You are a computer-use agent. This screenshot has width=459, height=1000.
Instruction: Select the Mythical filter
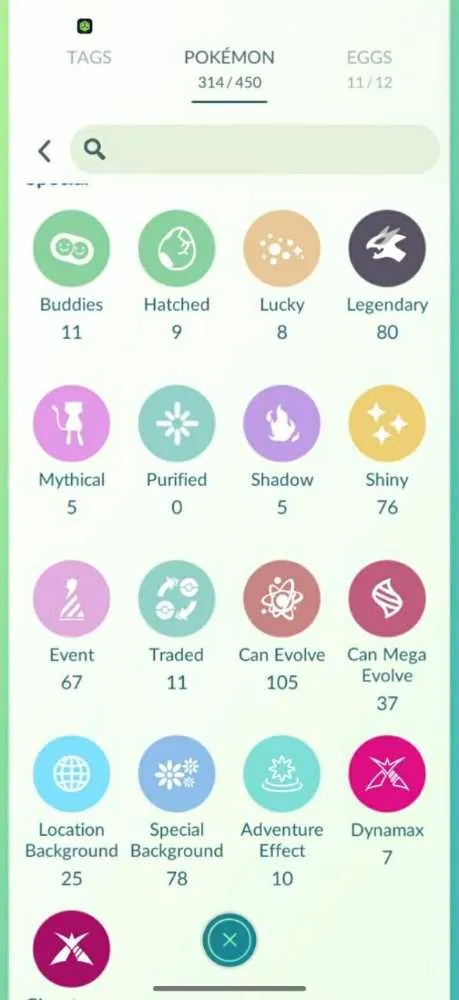coord(71,423)
